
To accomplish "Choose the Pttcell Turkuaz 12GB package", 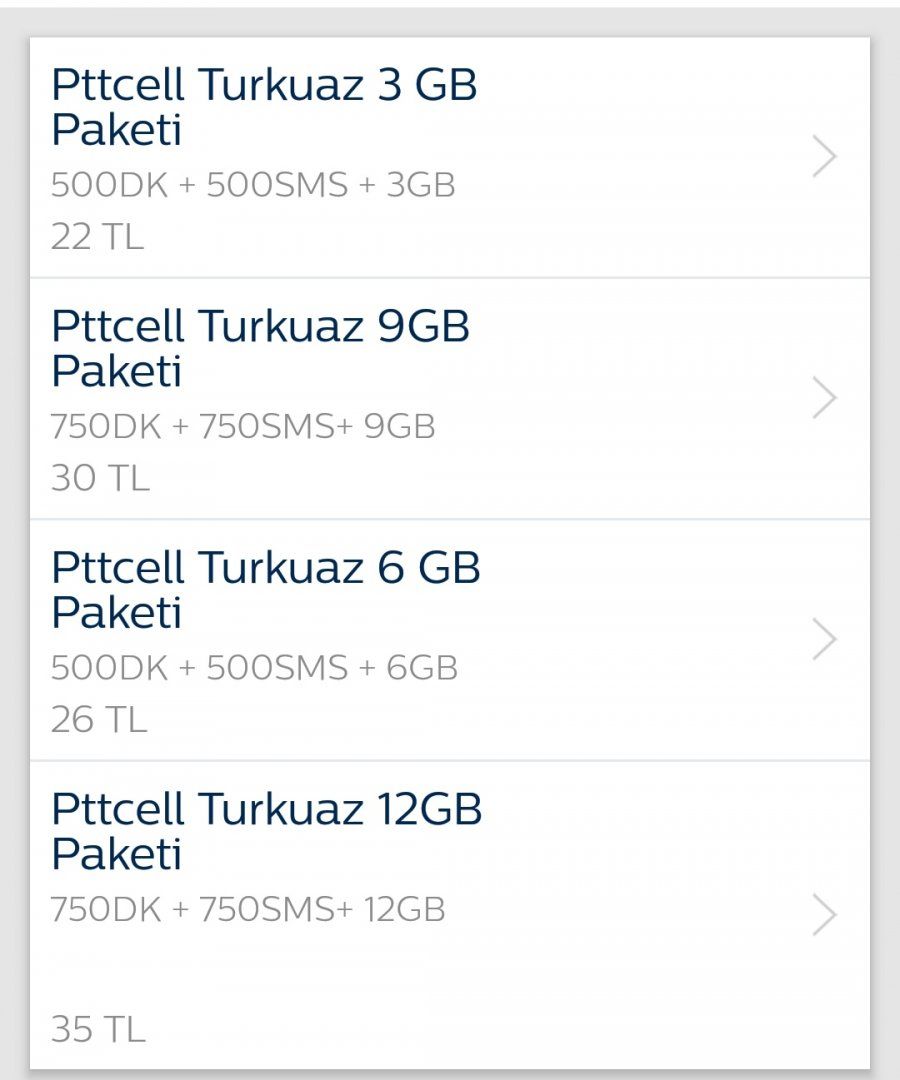I will tap(449, 914).
